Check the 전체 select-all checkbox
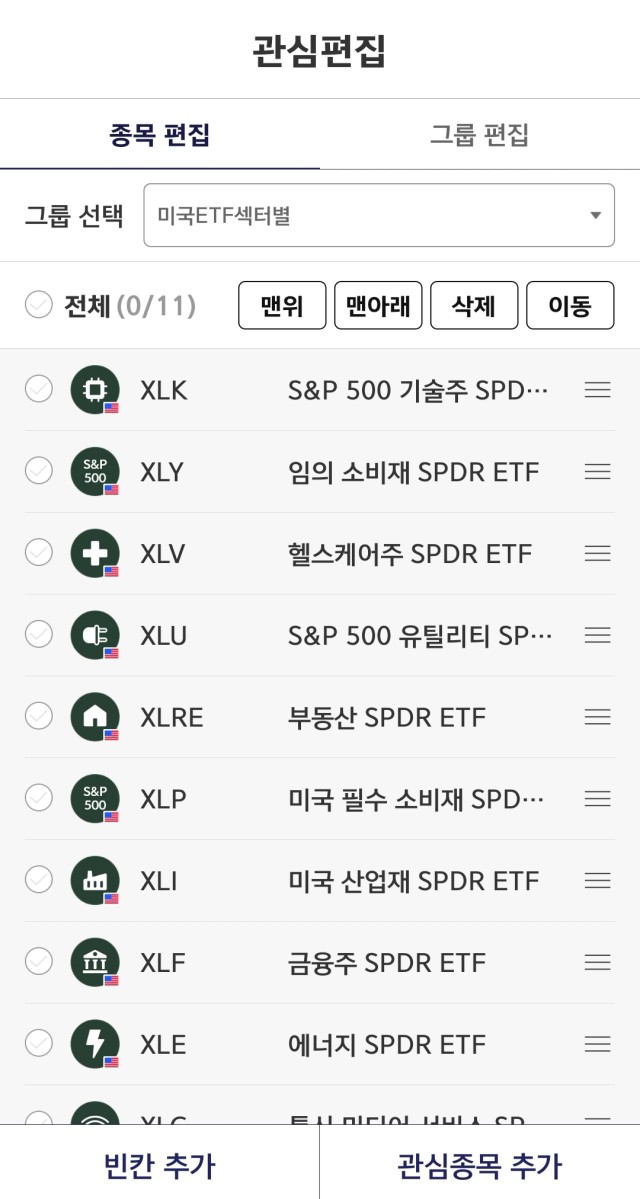Viewport: 640px width, 1199px height. (x=38, y=306)
